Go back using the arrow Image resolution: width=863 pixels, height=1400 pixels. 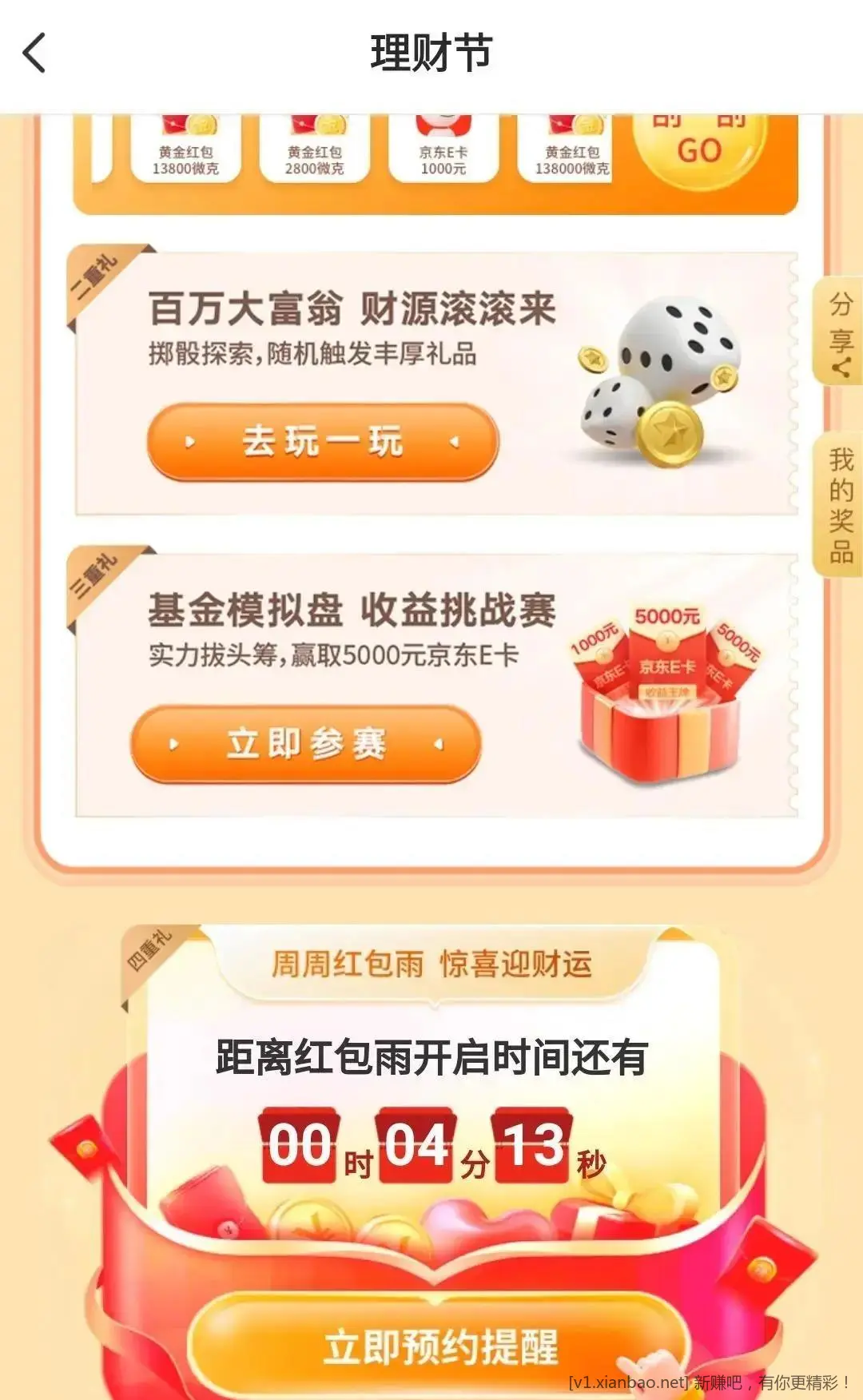coord(34,54)
